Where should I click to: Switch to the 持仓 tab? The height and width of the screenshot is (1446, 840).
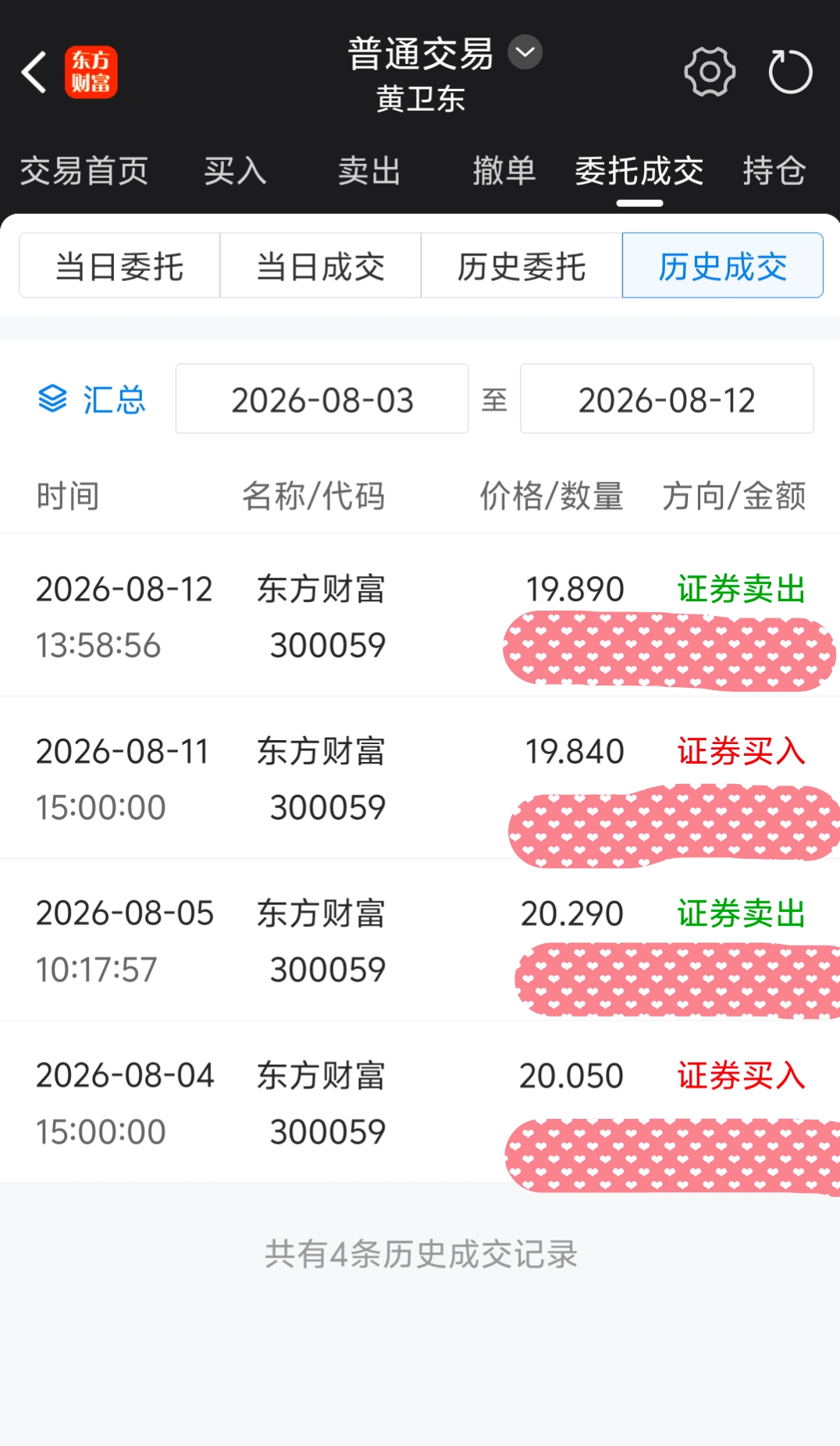click(x=774, y=171)
